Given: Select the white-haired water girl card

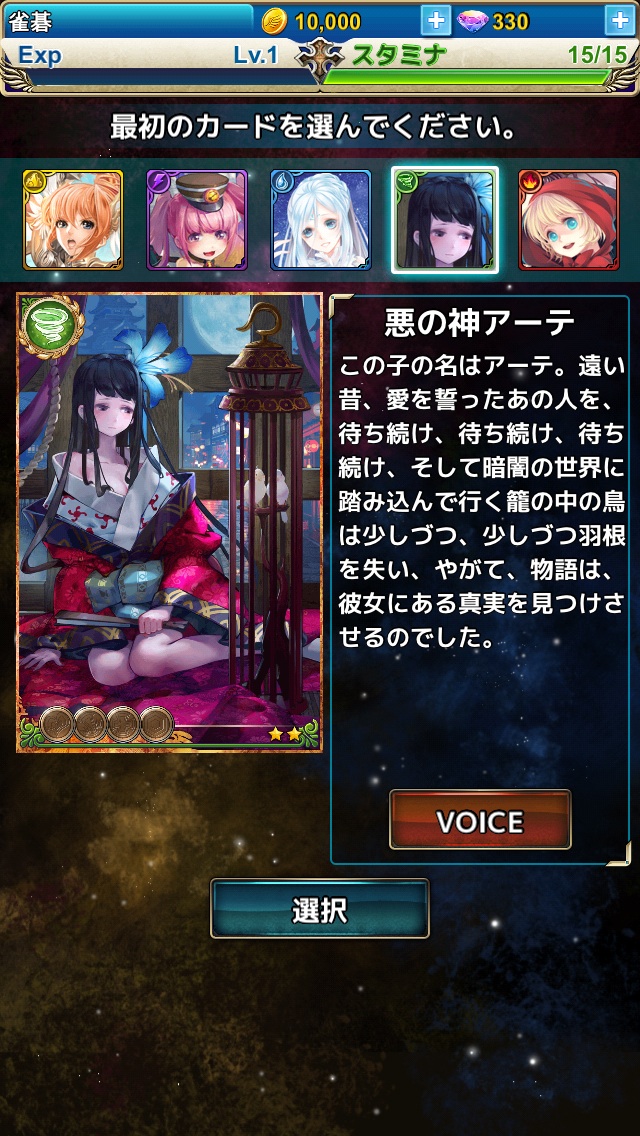Looking at the screenshot, I should click(x=320, y=220).
